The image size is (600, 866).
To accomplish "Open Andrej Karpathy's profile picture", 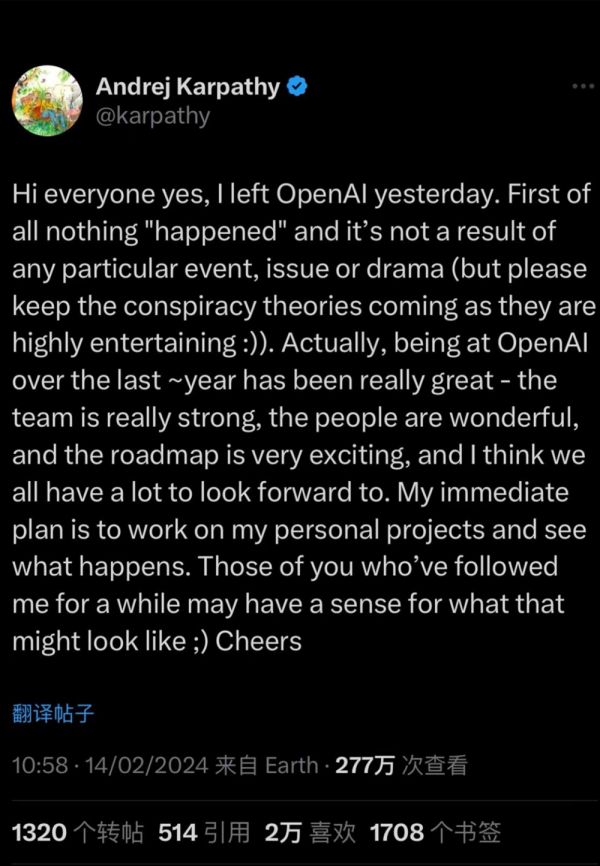I will tap(46, 100).
